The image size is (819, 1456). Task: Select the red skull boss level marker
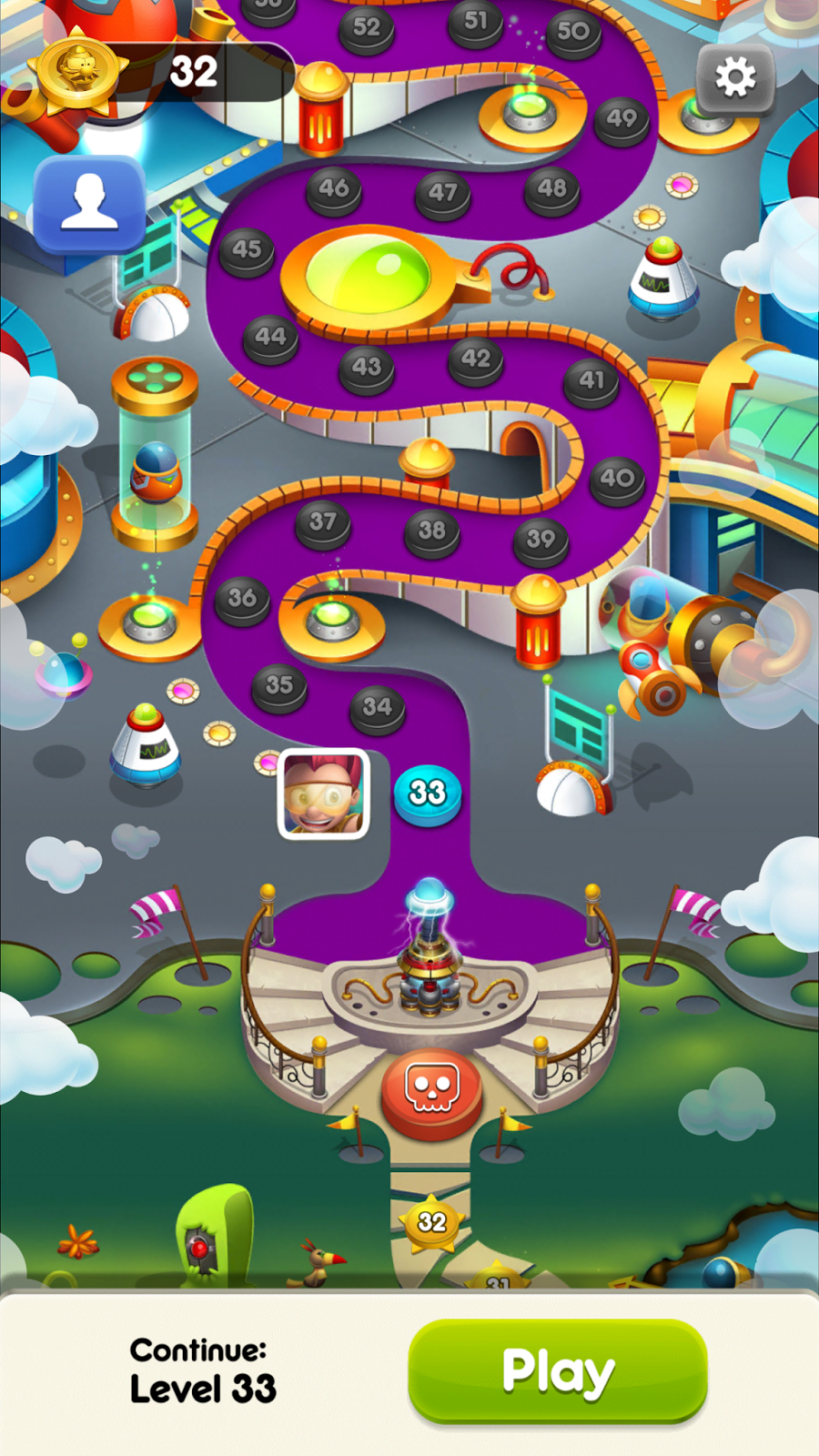(x=433, y=1092)
